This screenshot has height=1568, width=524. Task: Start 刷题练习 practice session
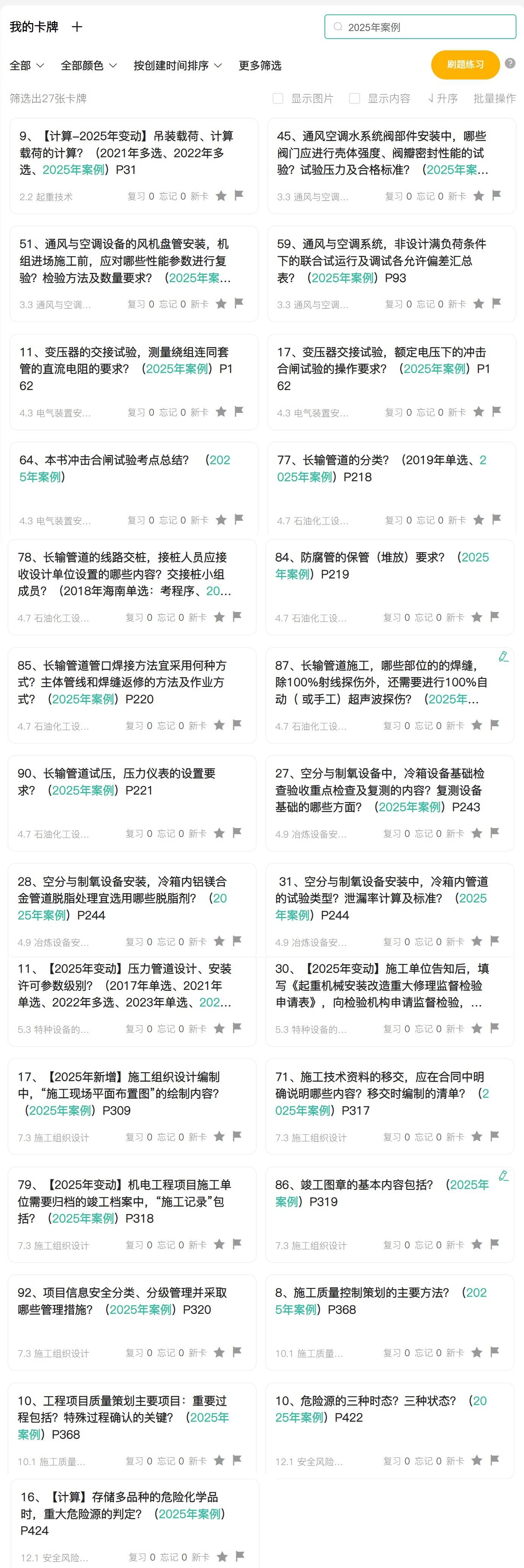pos(465,64)
